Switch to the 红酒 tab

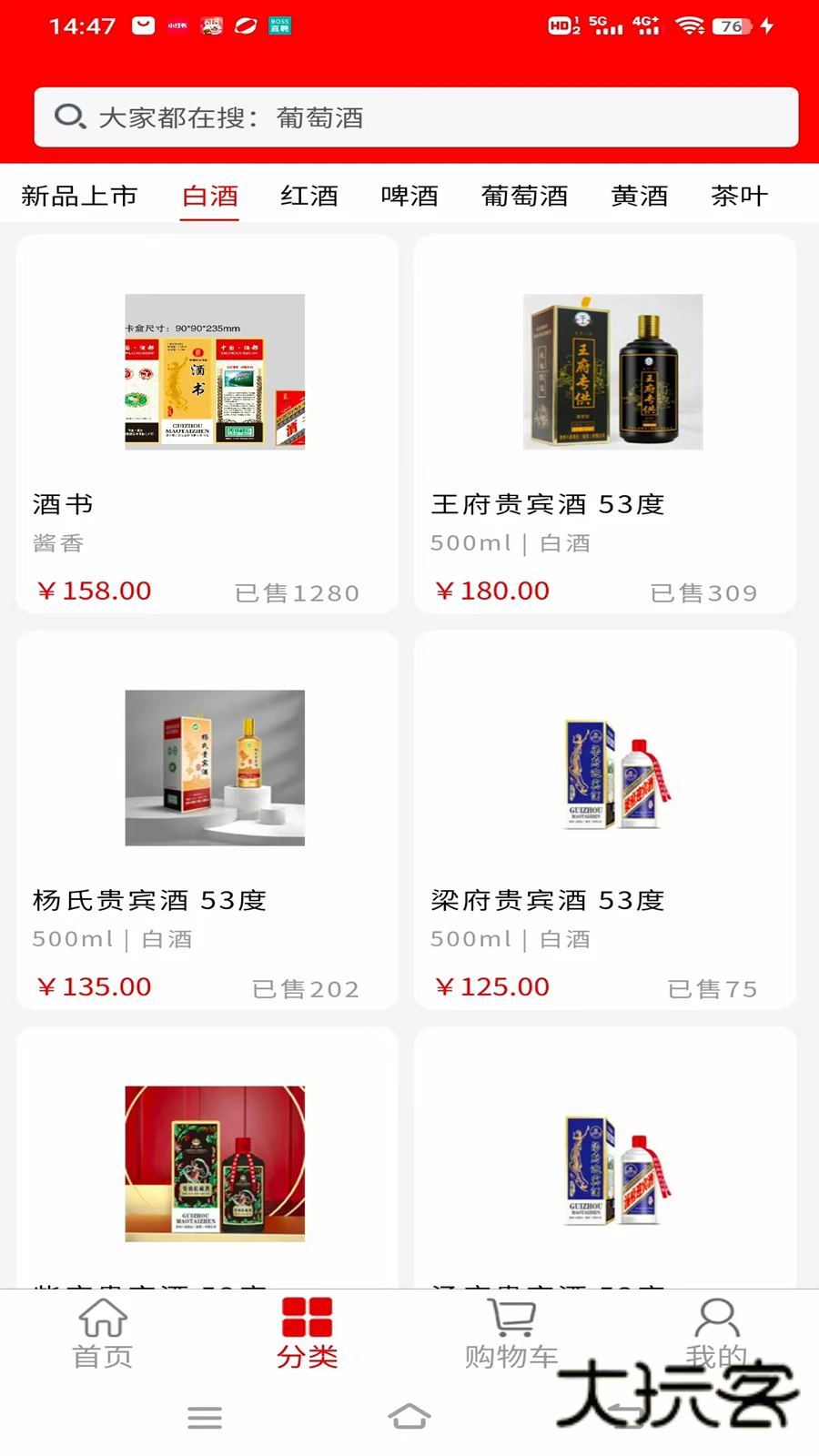point(311,196)
